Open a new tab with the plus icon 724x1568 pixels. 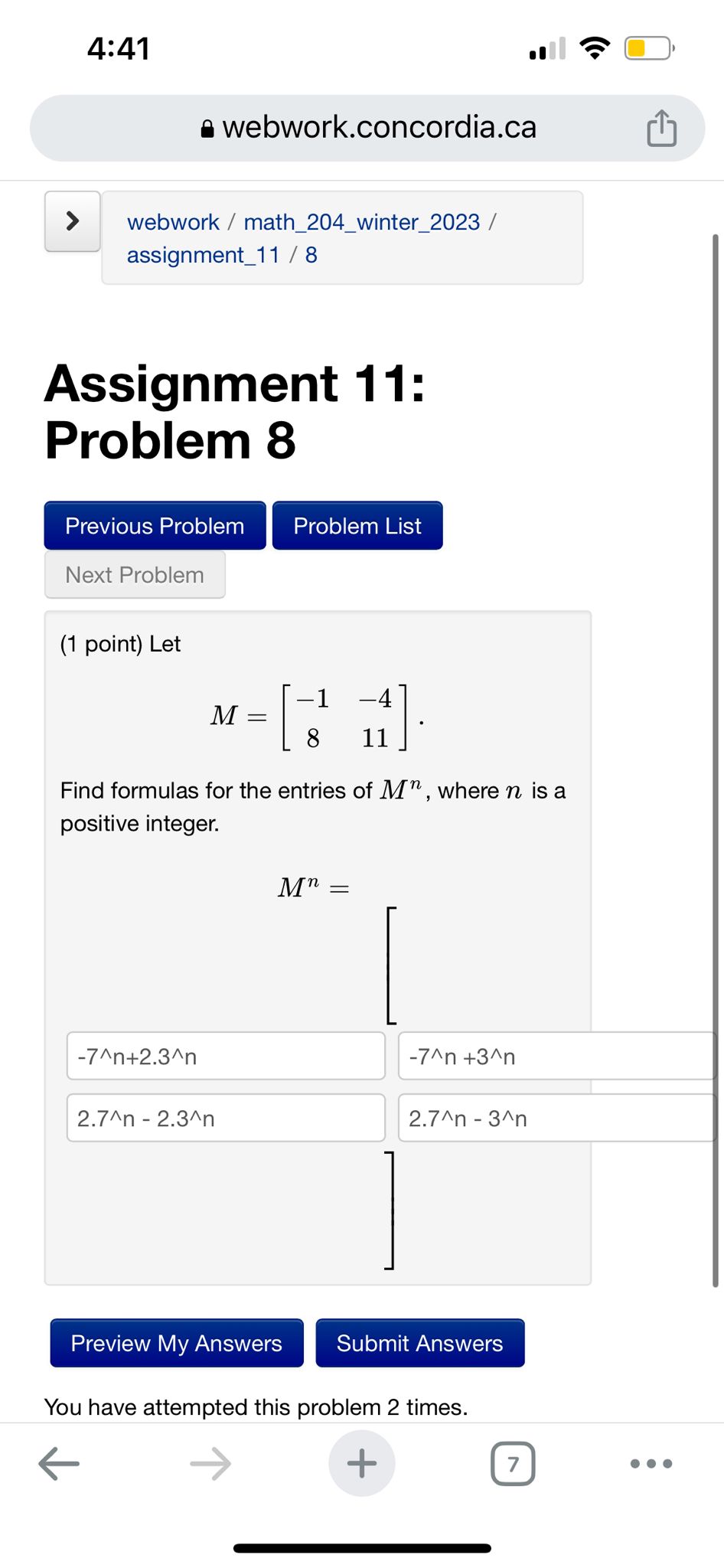(361, 1463)
